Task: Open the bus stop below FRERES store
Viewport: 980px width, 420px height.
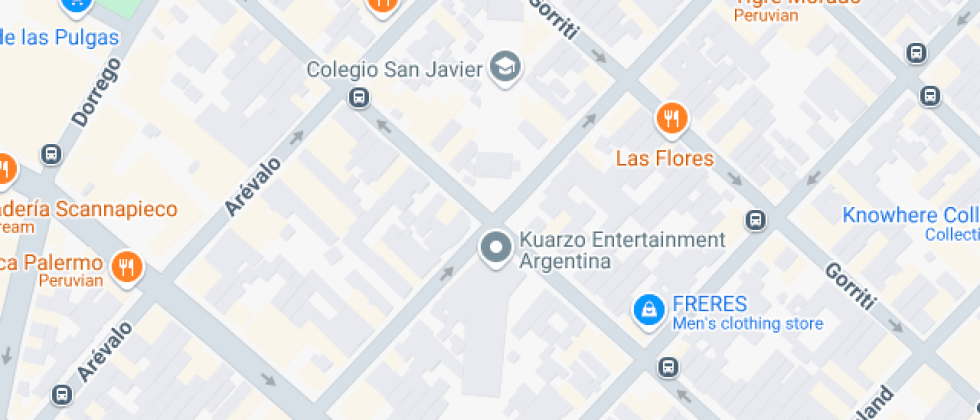Action: click(x=668, y=368)
